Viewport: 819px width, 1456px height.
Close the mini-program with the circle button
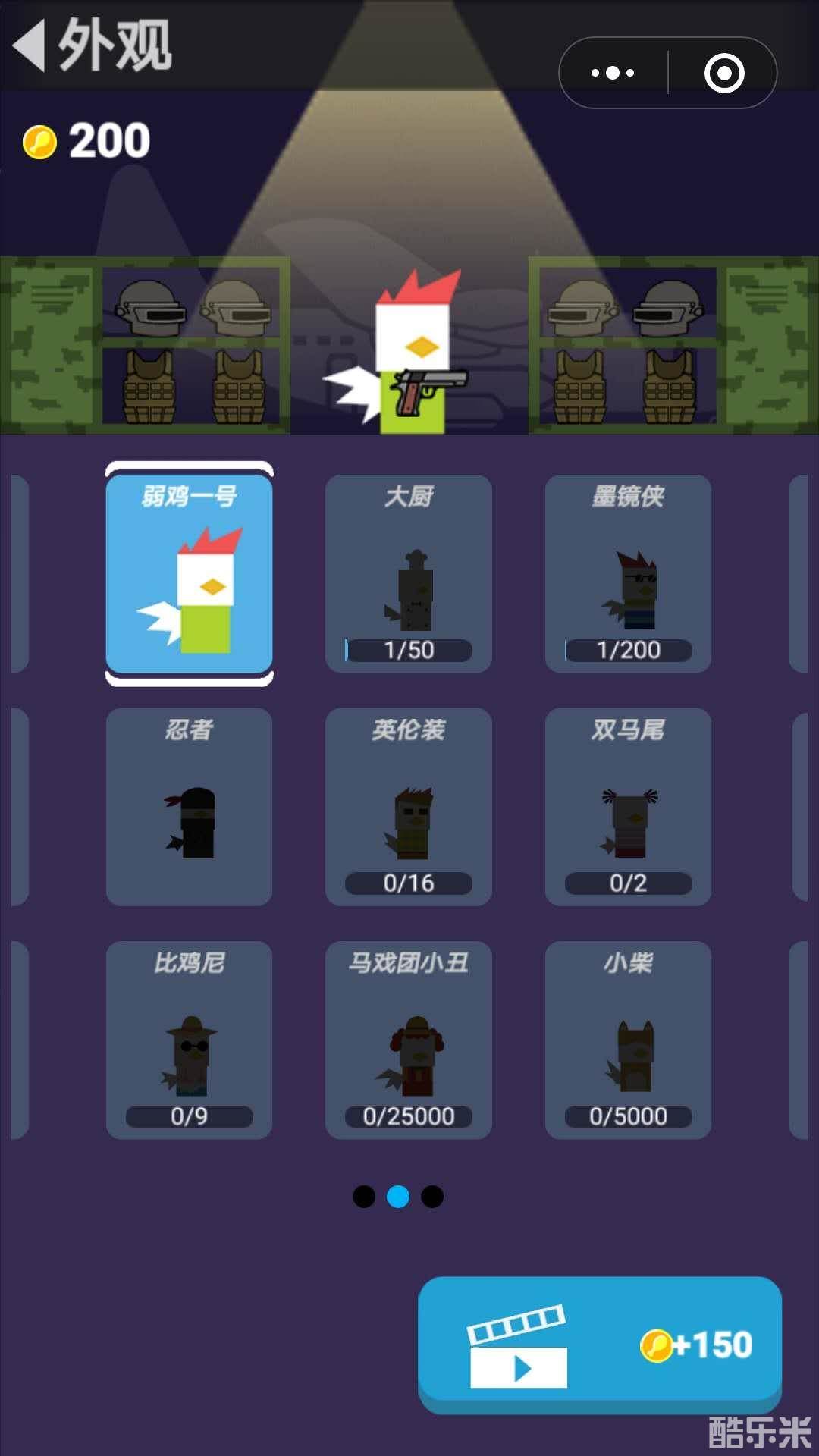point(724,72)
